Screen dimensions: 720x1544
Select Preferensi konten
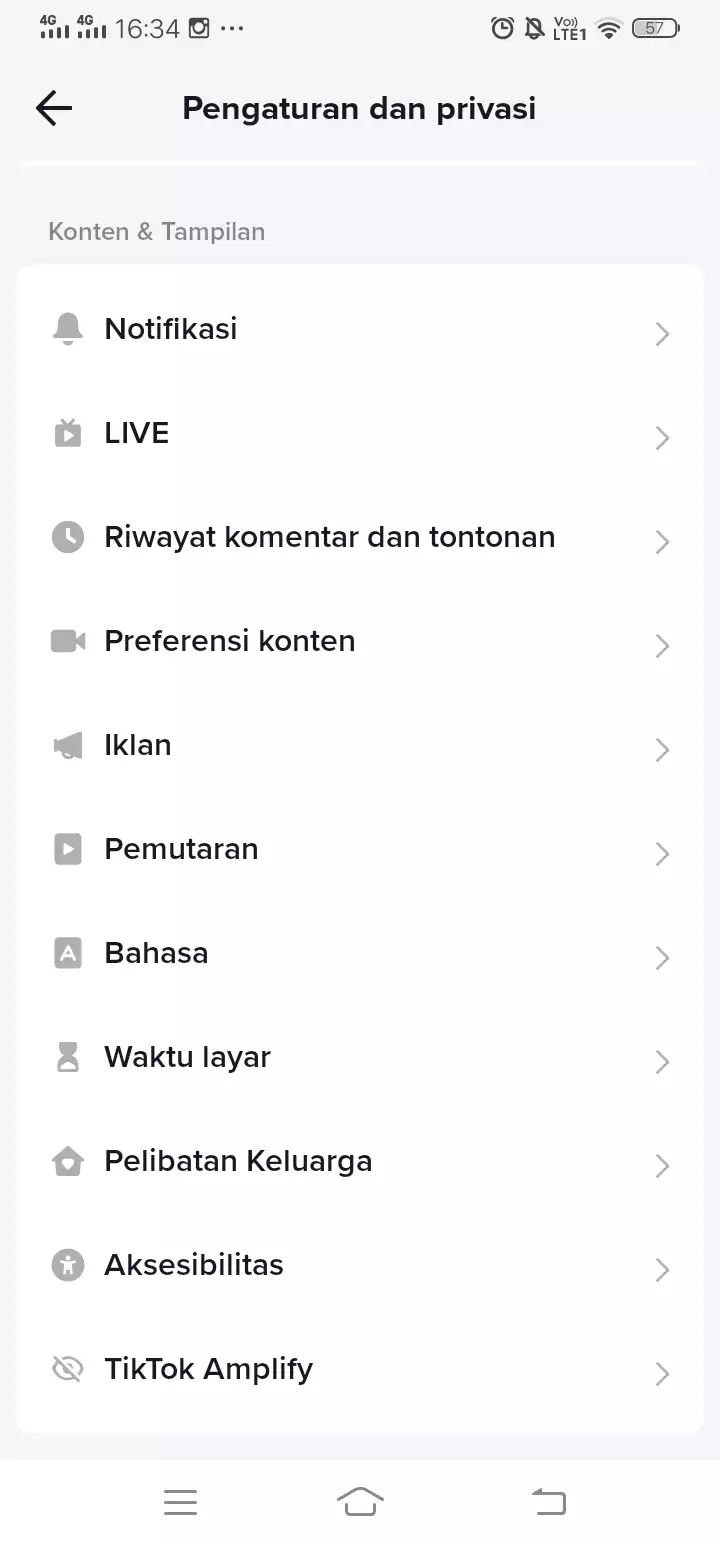360,641
